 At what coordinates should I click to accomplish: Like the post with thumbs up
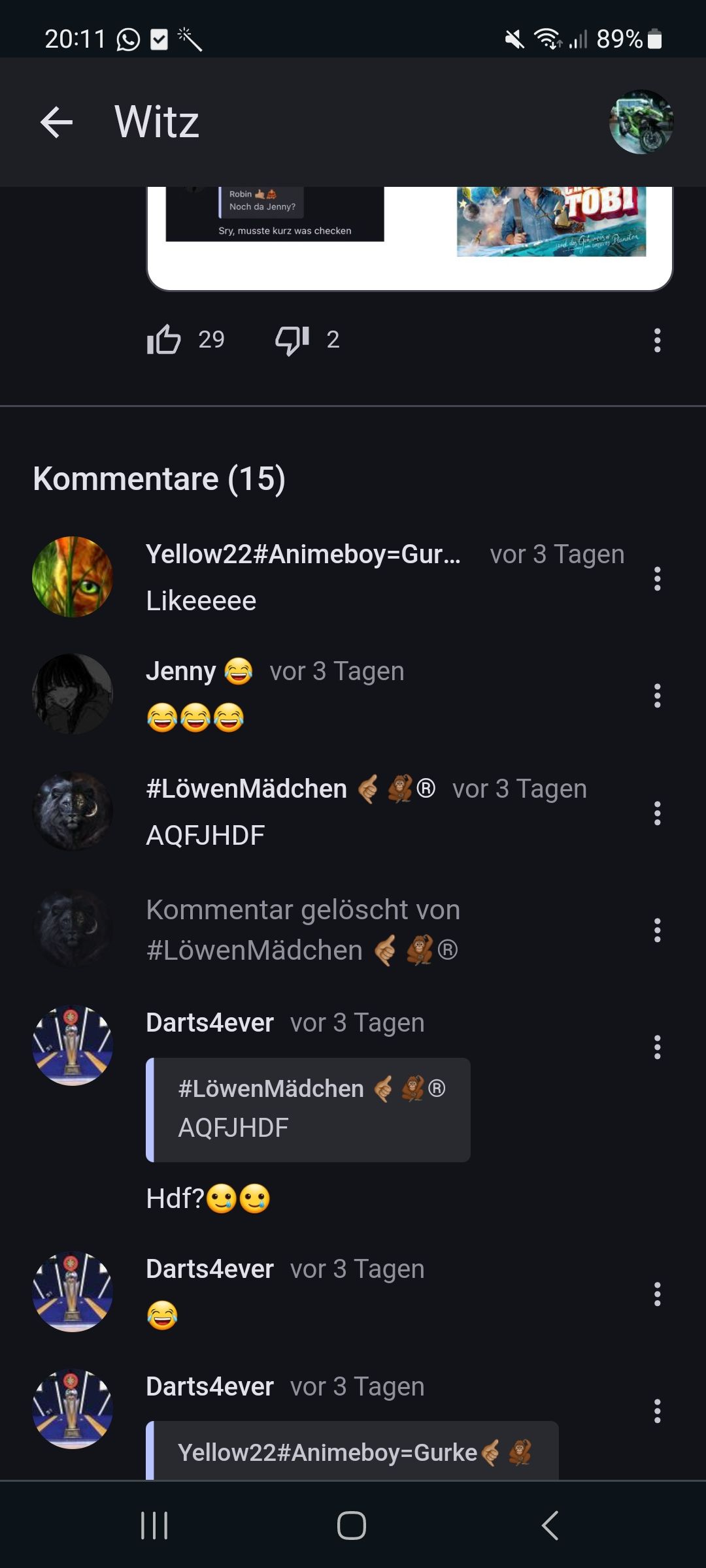pyautogui.click(x=164, y=340)
